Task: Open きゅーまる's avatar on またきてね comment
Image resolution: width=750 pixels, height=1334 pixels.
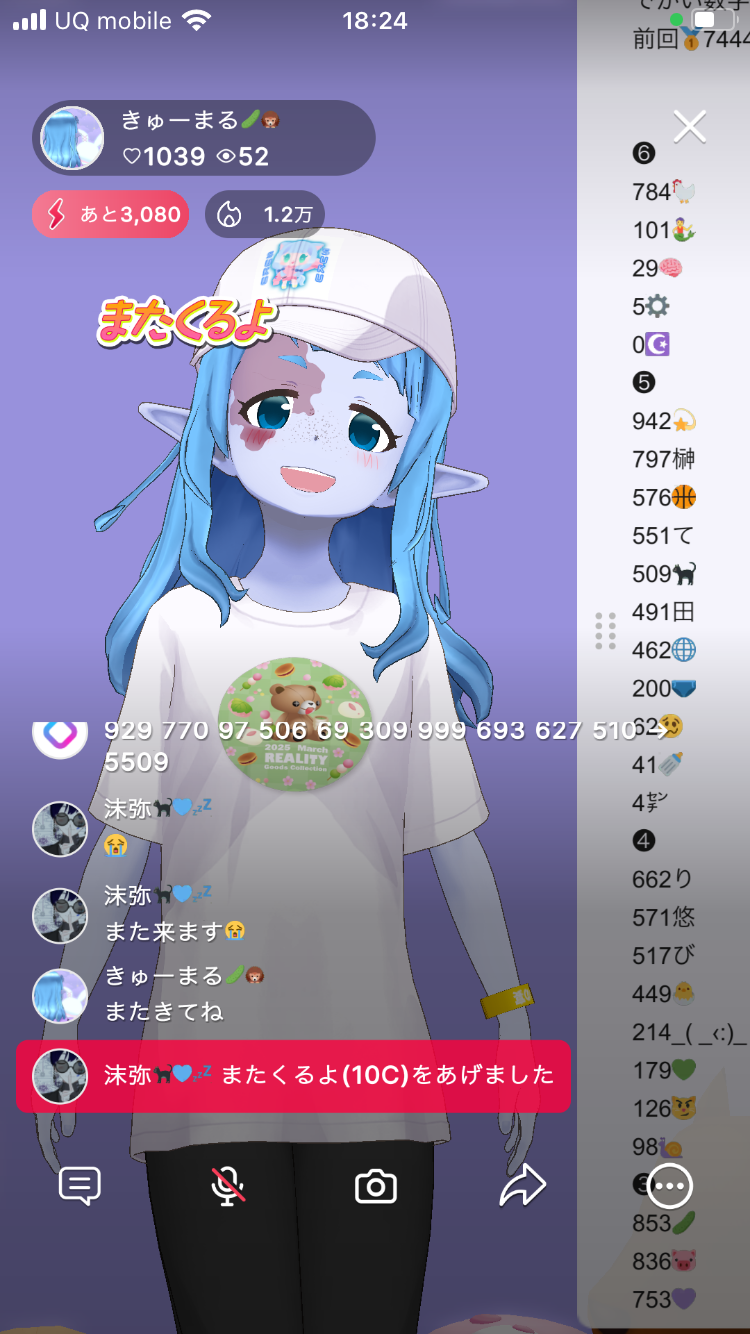Action: [x=61, y=995]
